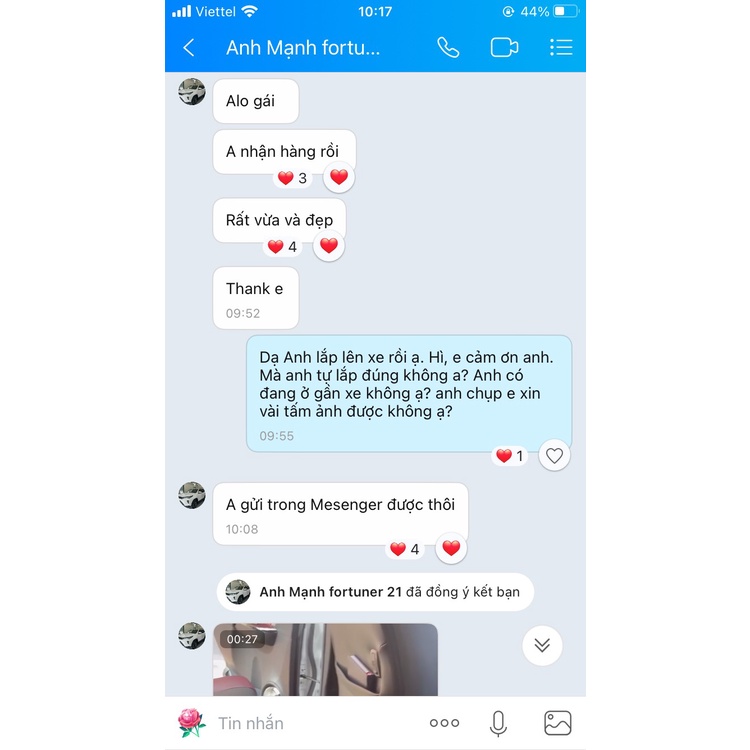Screen dimensions: 750x750
Task: Open the sticker picker rose icon
Action: coord(191,723)
